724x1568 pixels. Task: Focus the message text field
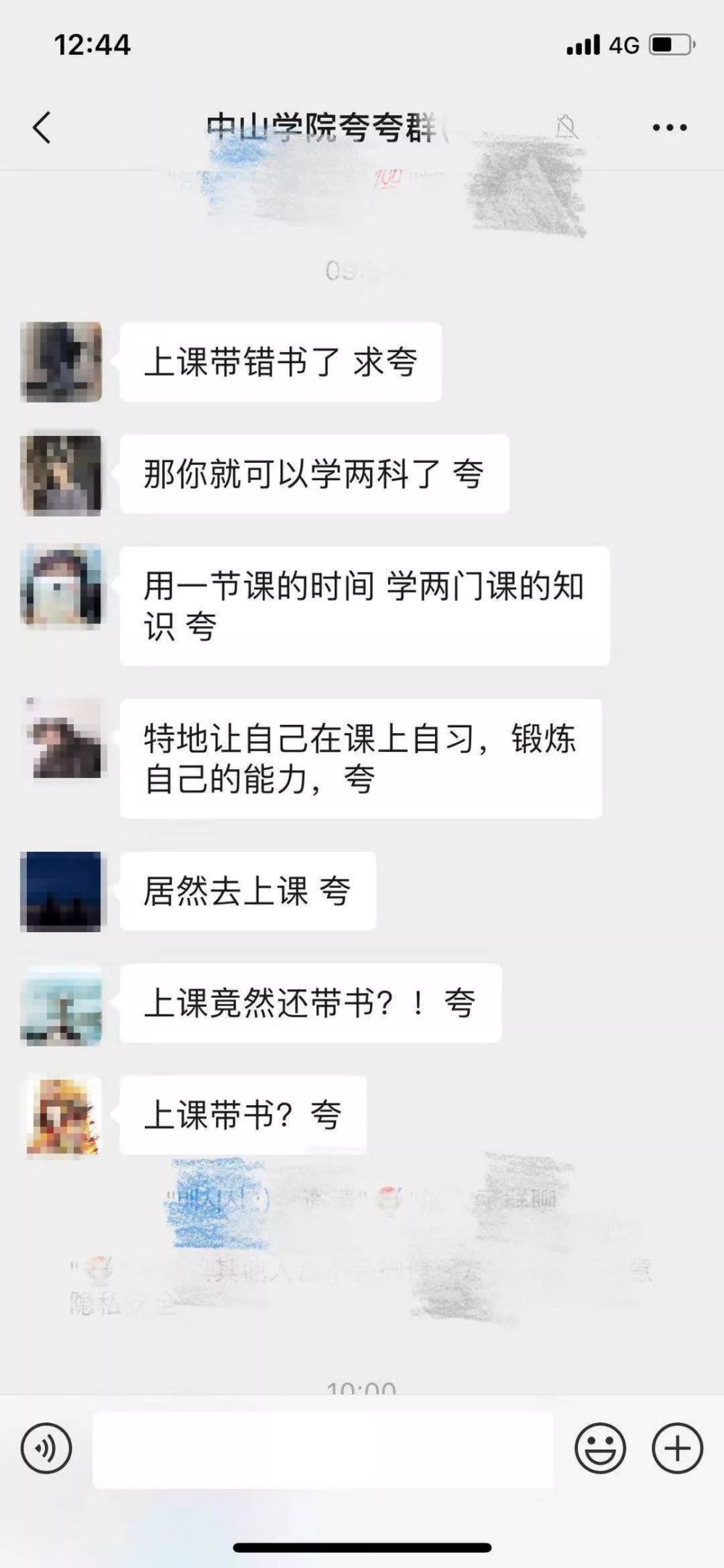(323, 1448)
